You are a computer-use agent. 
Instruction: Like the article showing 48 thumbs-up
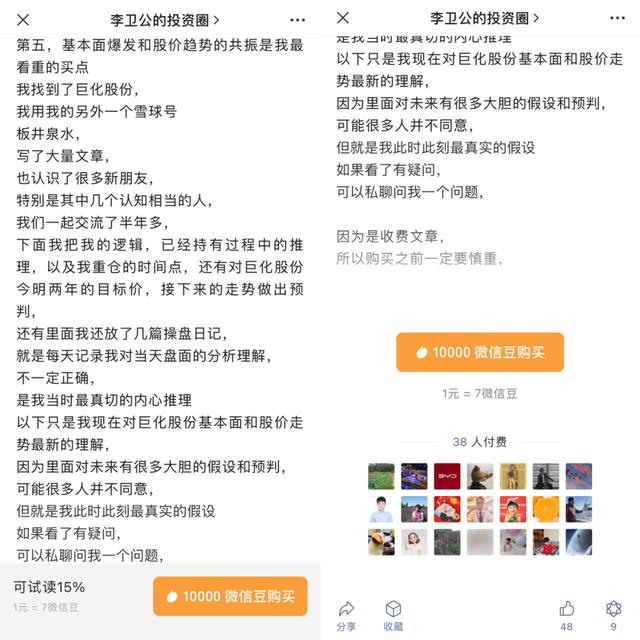[566, 613]
